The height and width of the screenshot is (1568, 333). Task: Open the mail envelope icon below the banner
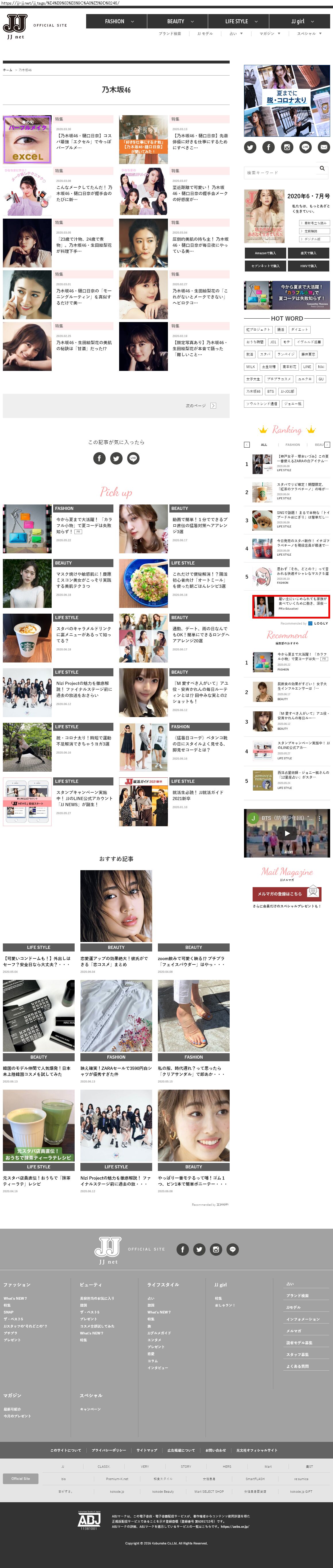click(324, 147)
